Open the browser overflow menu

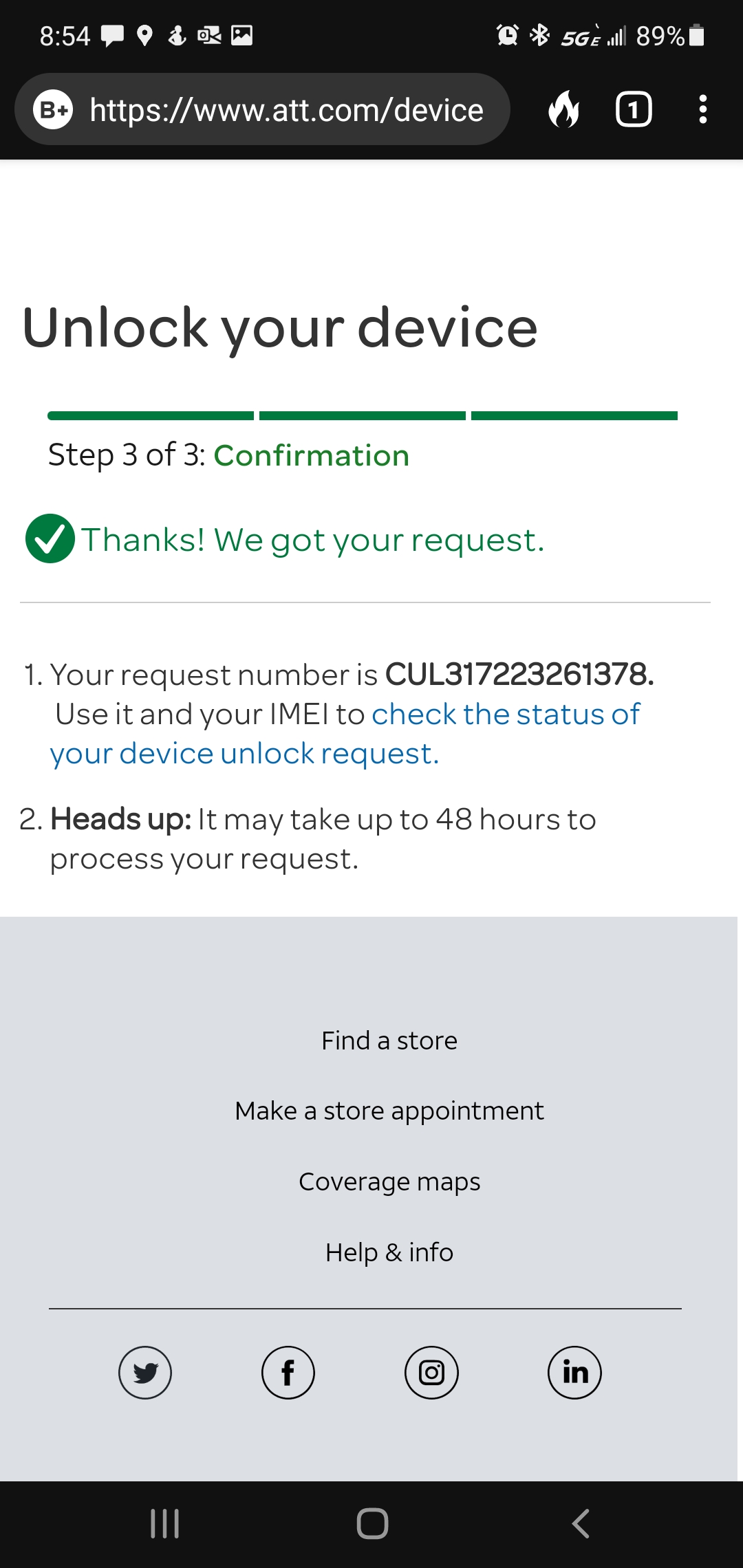[702, 109]
